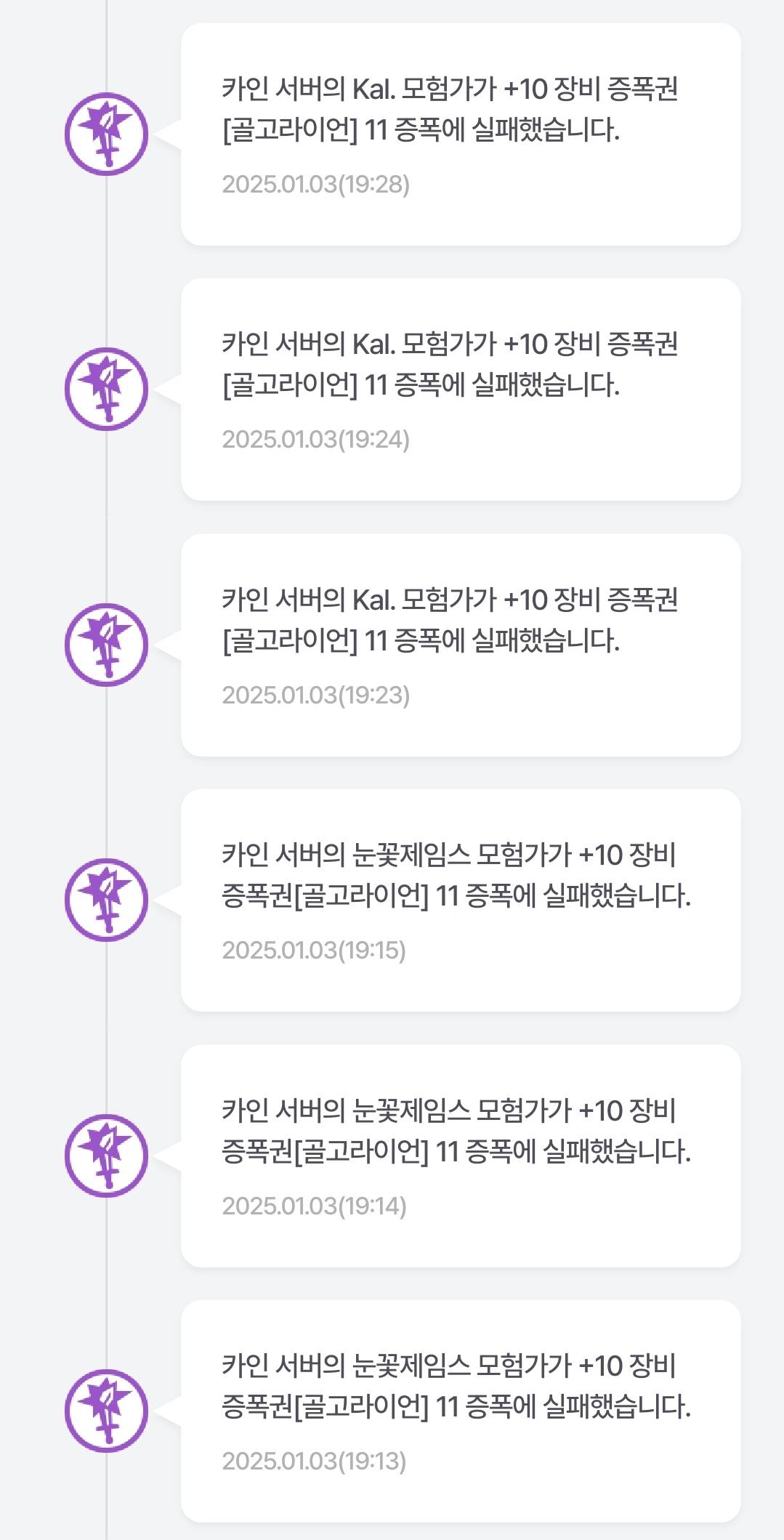Open the Kal. failure entry from 19:24

(x=461, y=390)
